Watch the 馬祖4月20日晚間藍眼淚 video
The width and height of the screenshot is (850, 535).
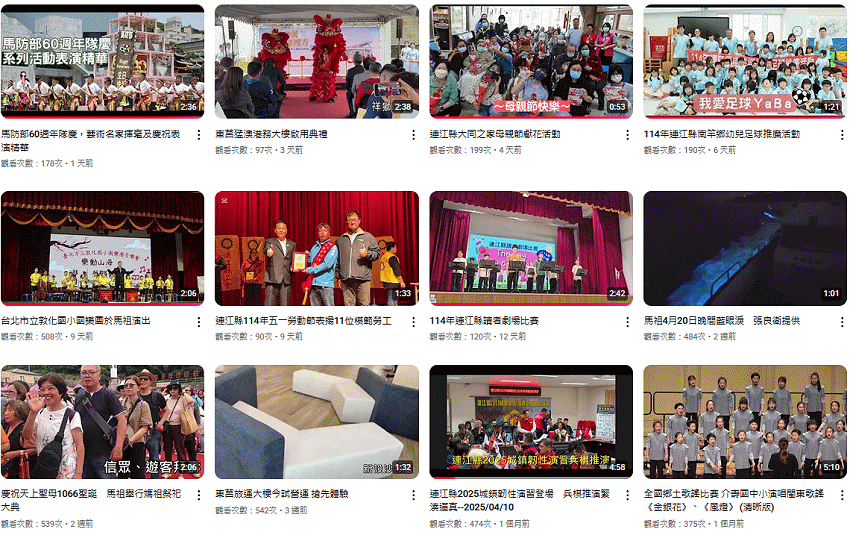tap(744, 248)
